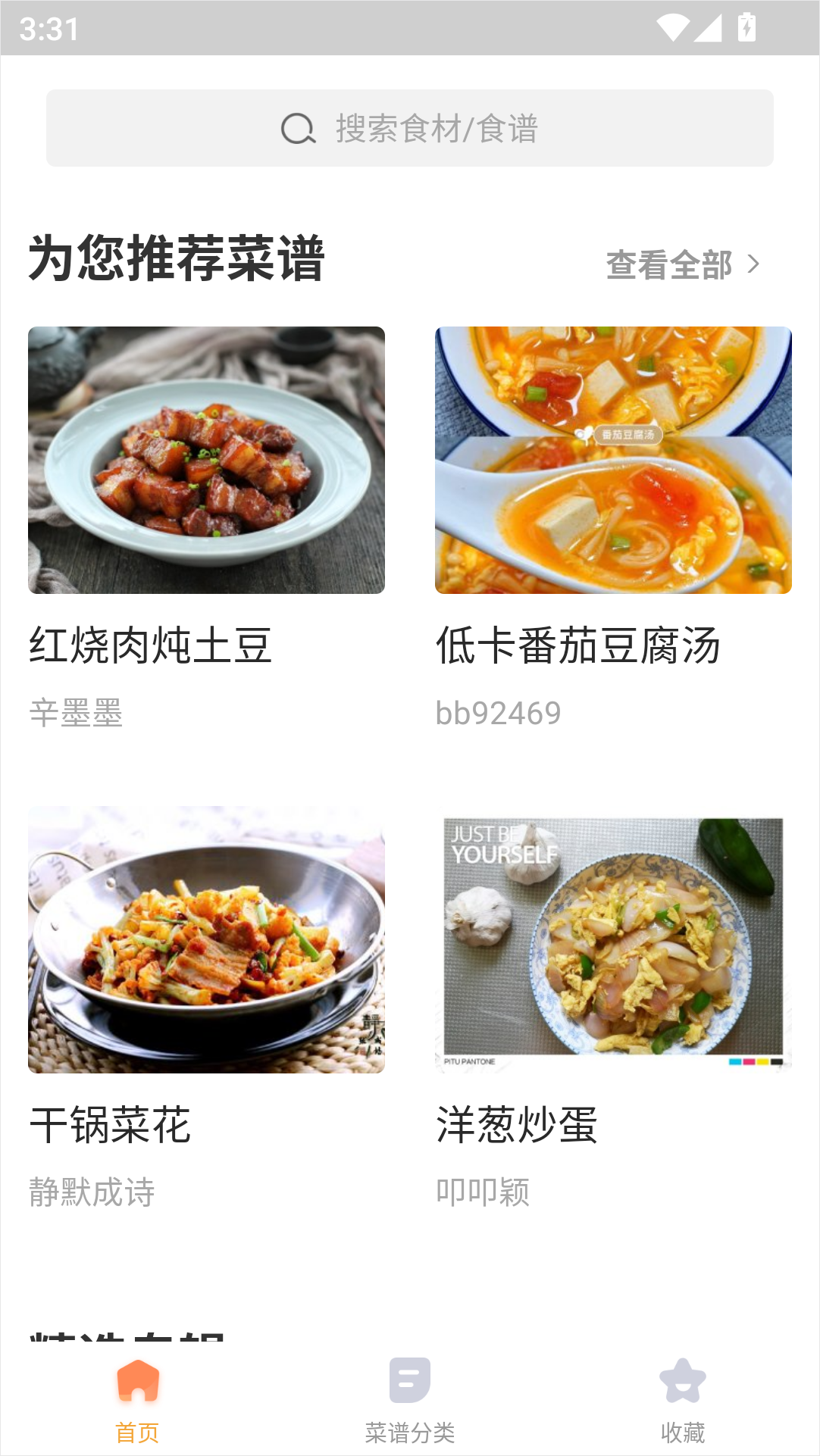Screen dimensions: 820x1456
Task: Open the 红烧肉炖土豆 recipe card
Action: pos(206,460)
